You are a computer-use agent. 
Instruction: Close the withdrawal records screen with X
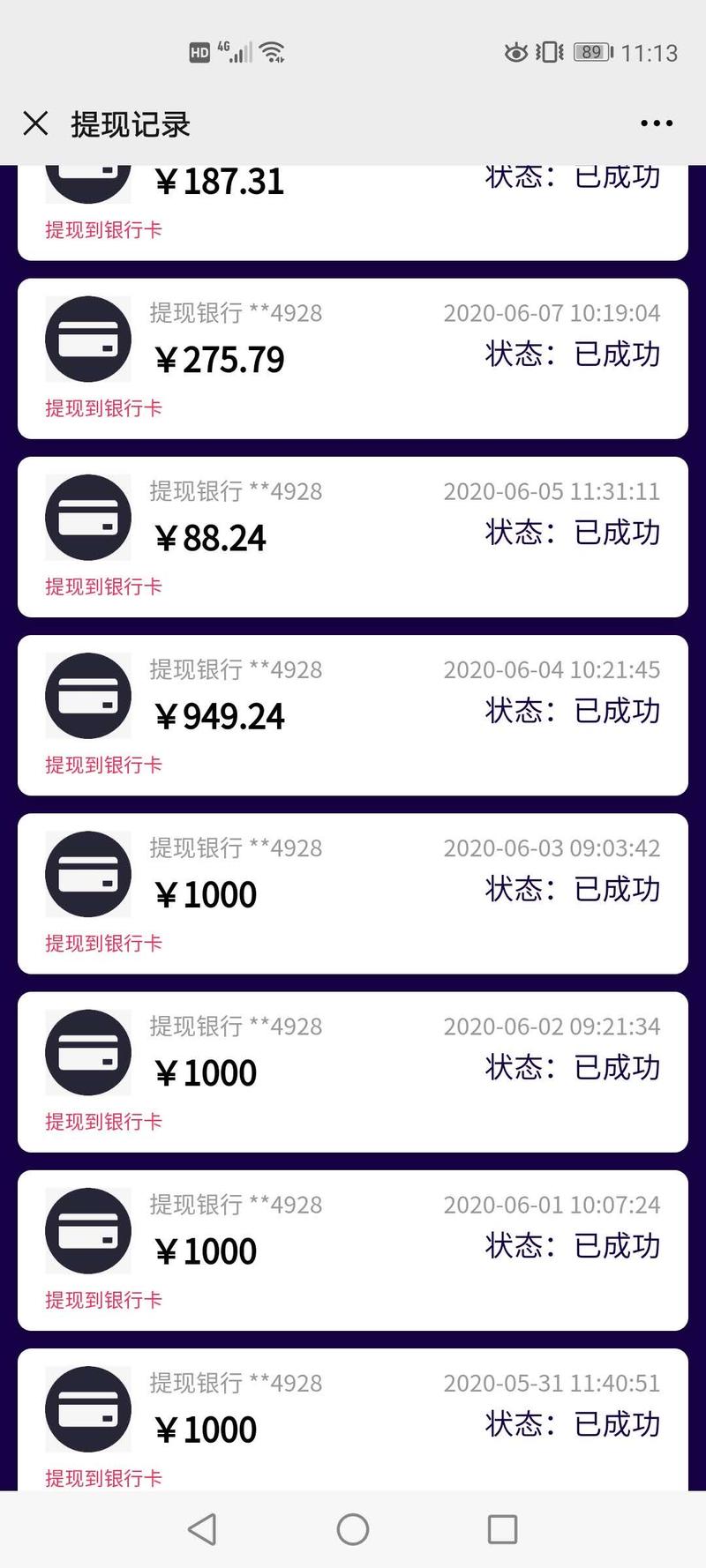pyautogui.click(x=35, y=123)
